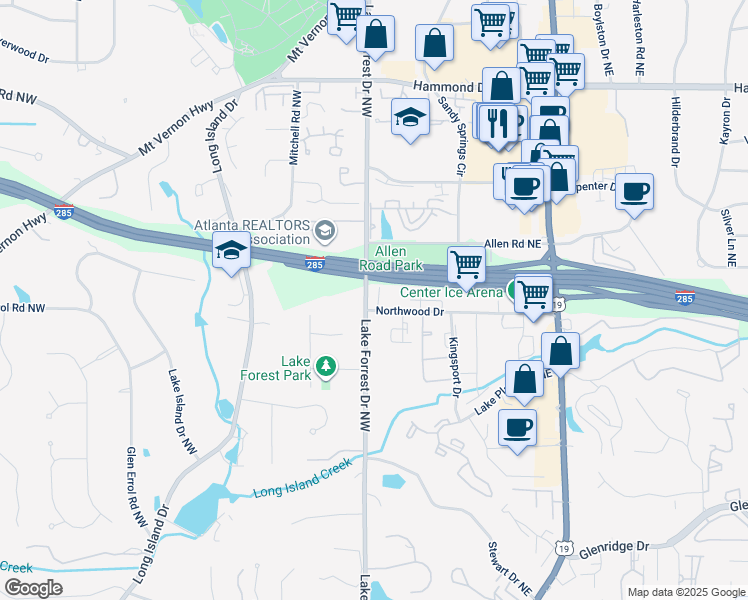Tap the coffee cup marker near Lake Placid

tap(517, 428)
